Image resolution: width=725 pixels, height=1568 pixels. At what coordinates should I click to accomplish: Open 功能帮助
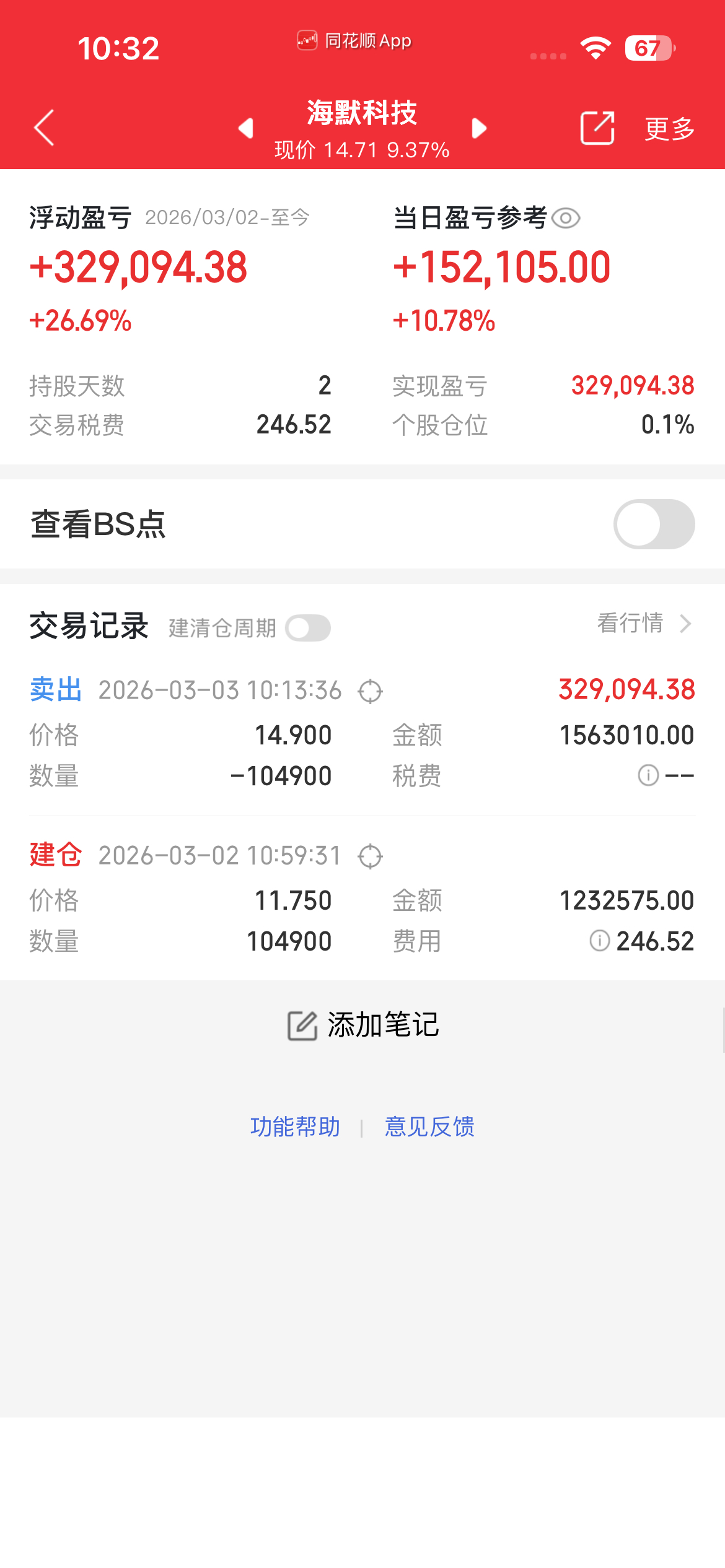pos(296,1127)
